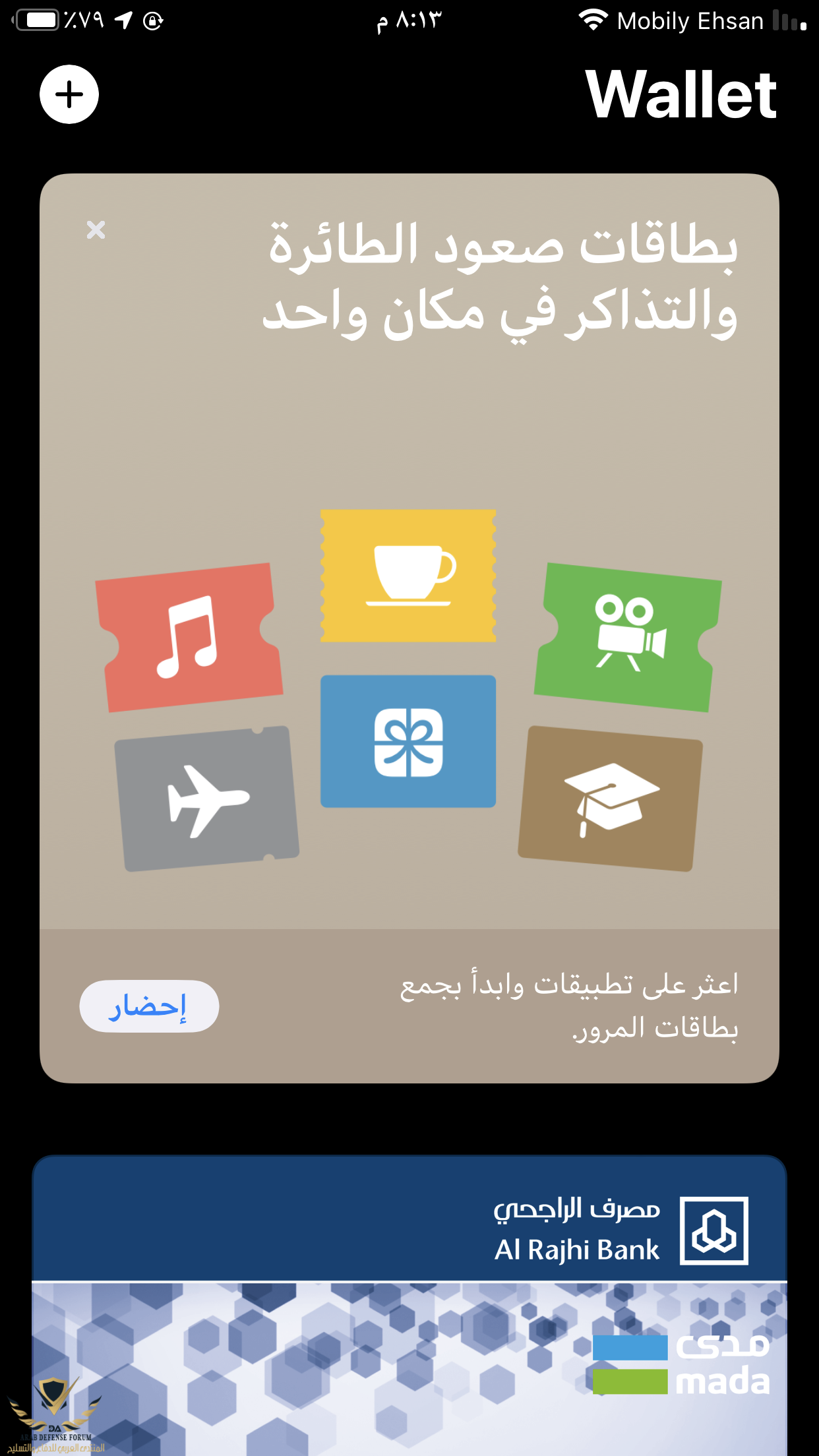The image size is (819, 1456).
Task: Open the Al Rajhi Bank mada card
Action: (x=409, y=1306)
